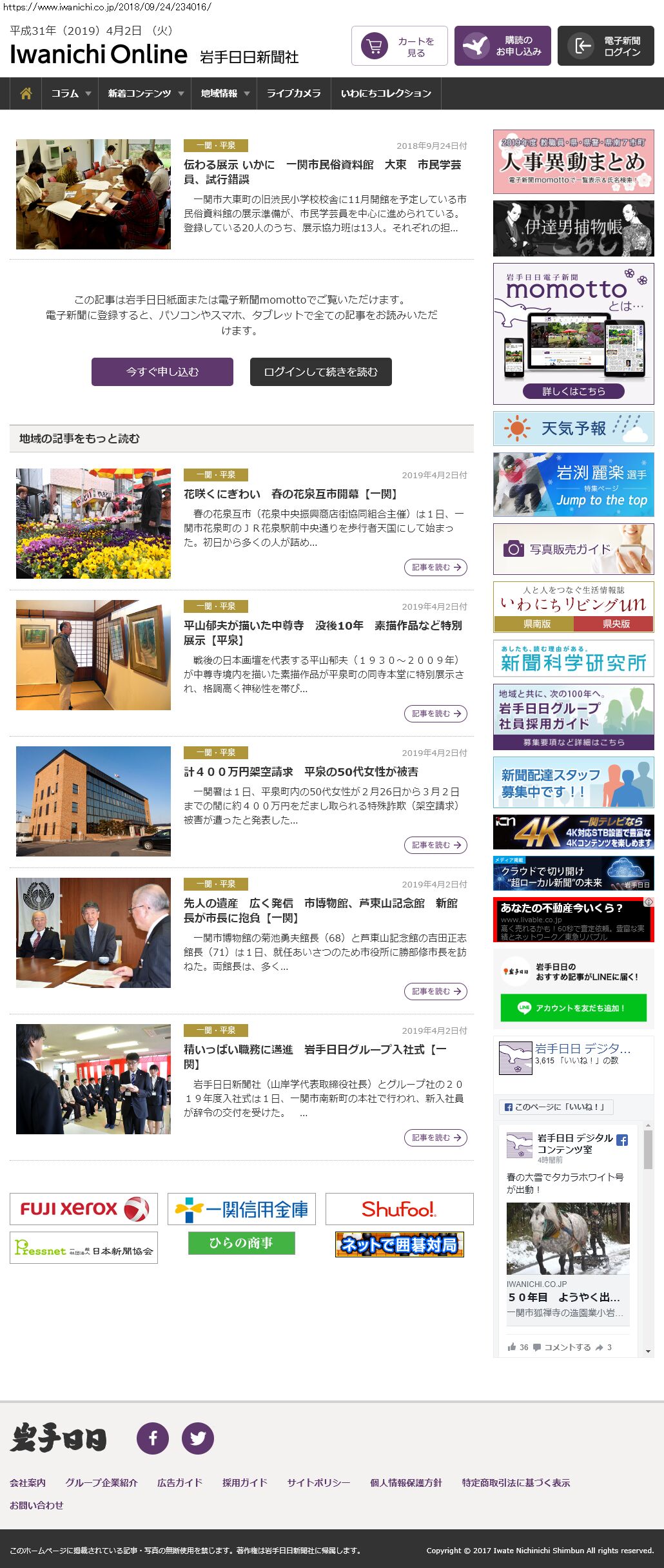This screenshot has height=1568, width=664.
Task: Open 人事異動まとめ banner
Action: [x=574, y=162]
